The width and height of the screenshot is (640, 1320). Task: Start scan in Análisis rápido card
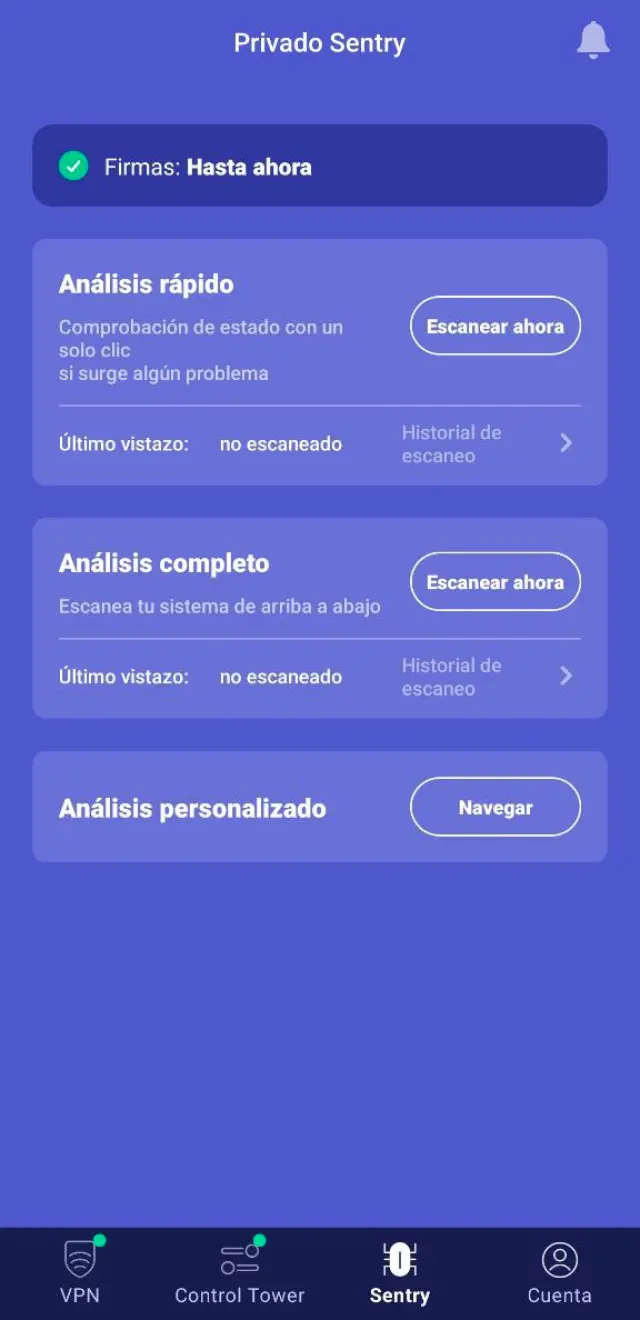(x=495, y=326)
